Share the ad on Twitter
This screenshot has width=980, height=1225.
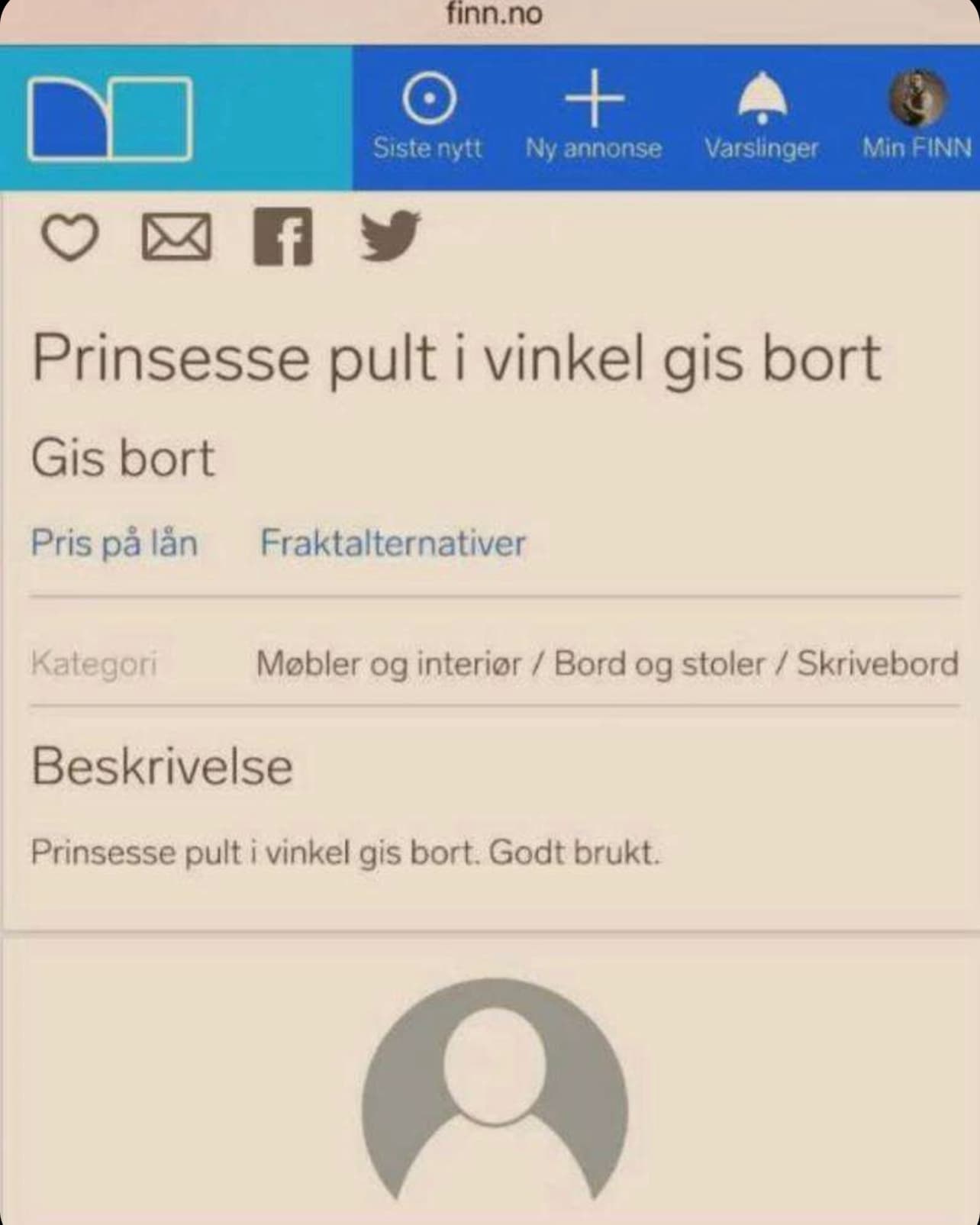click(x=389, y=237)
